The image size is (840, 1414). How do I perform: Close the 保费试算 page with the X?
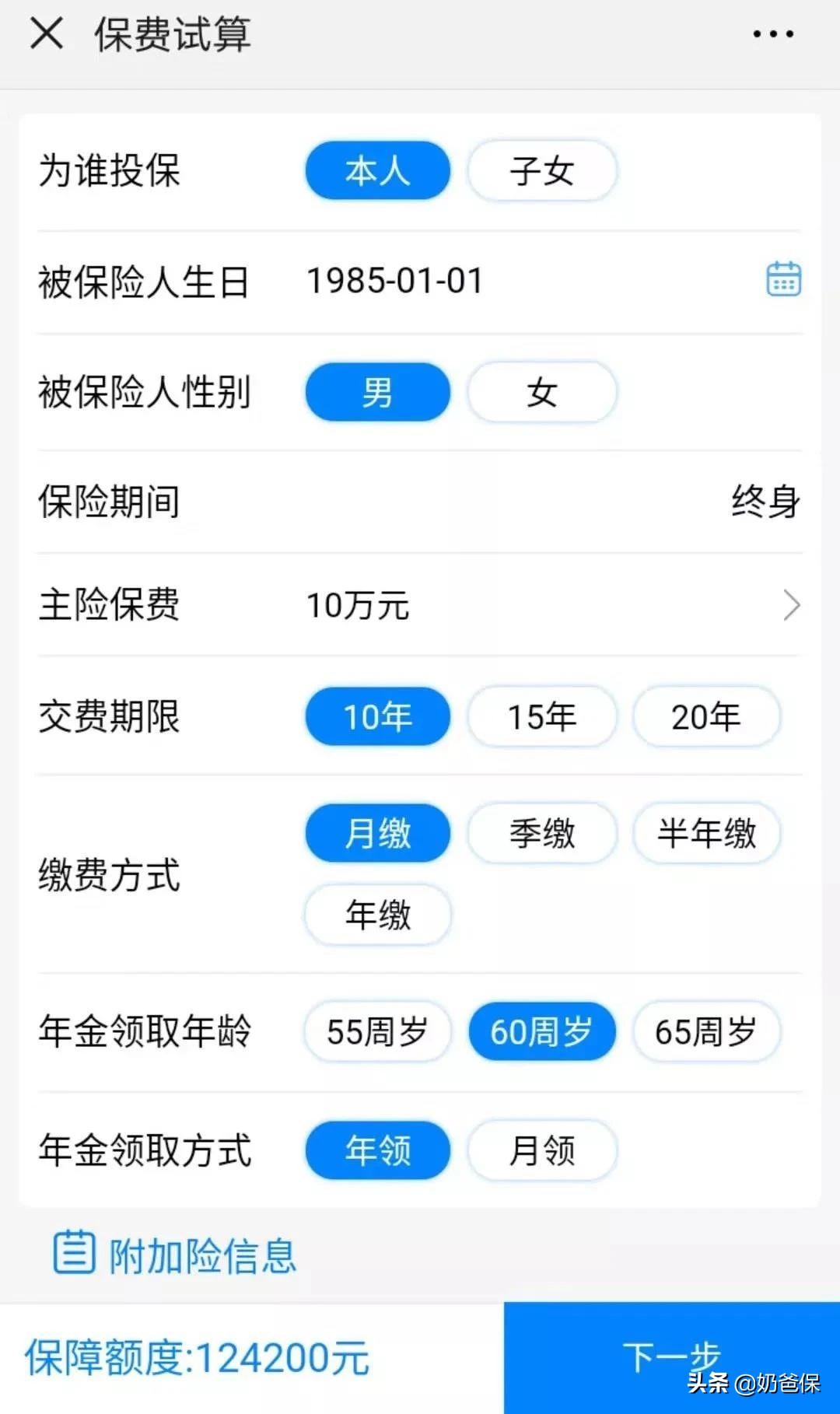[47, 33]
